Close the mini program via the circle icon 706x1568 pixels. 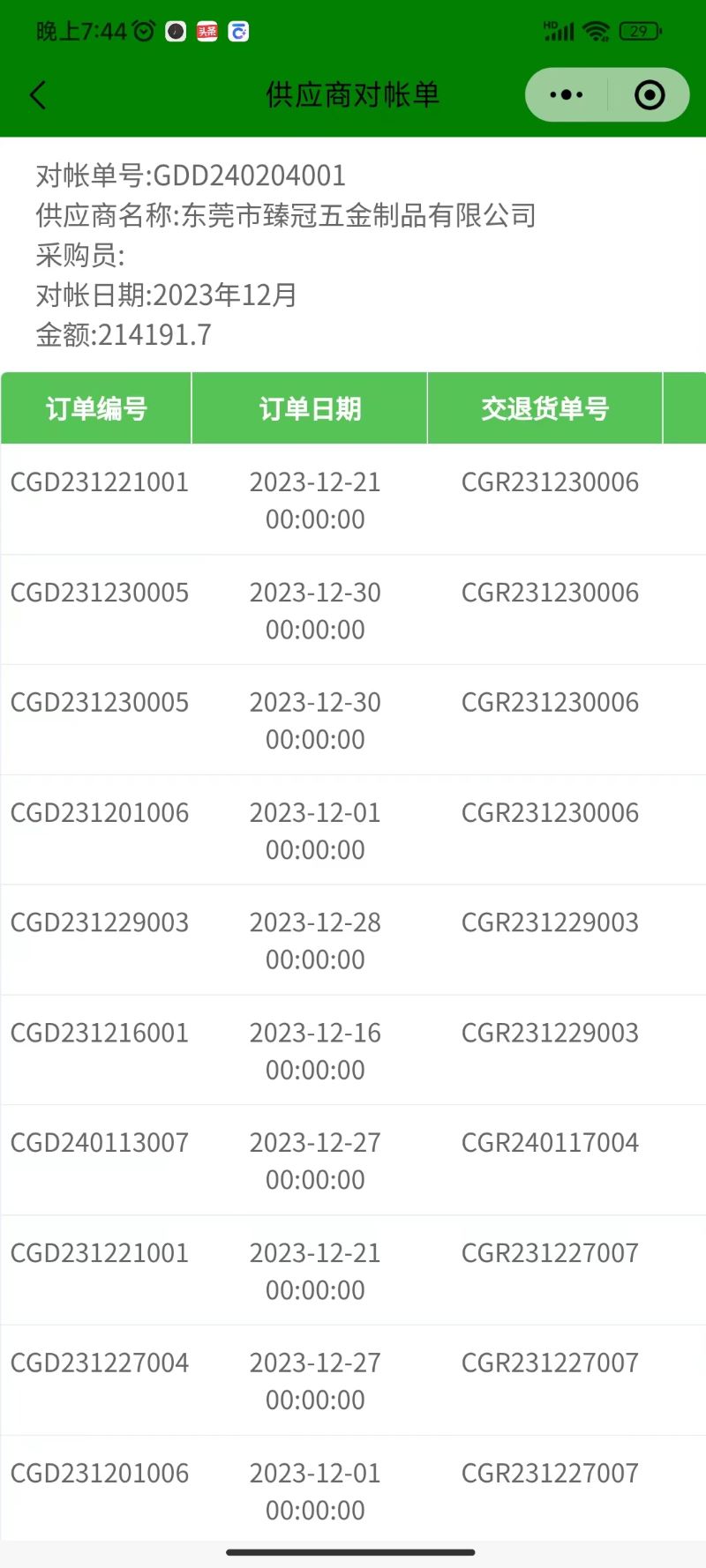[650, 94]
